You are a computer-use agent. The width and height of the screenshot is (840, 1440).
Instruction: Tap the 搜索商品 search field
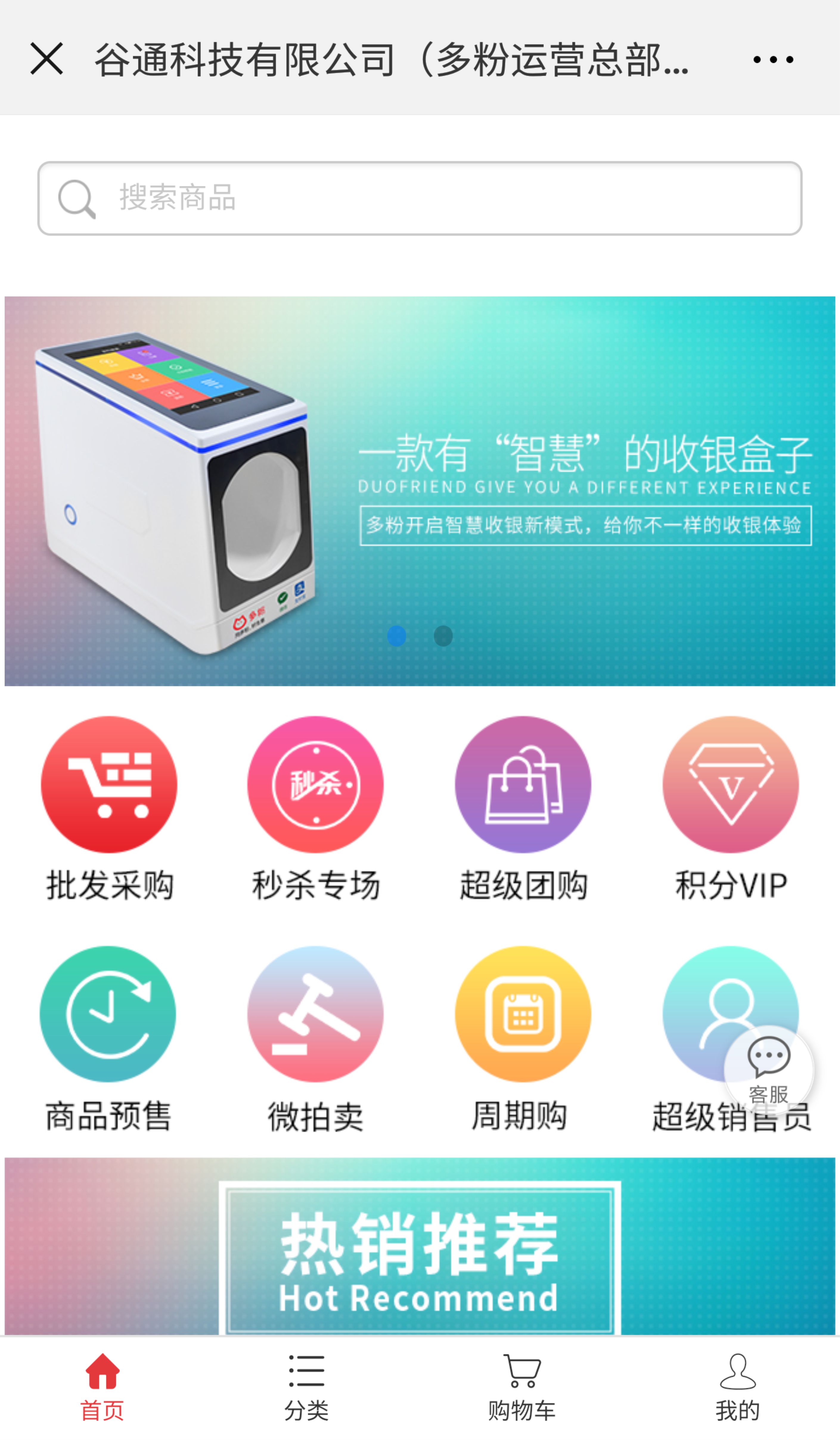tap(420, 198)
